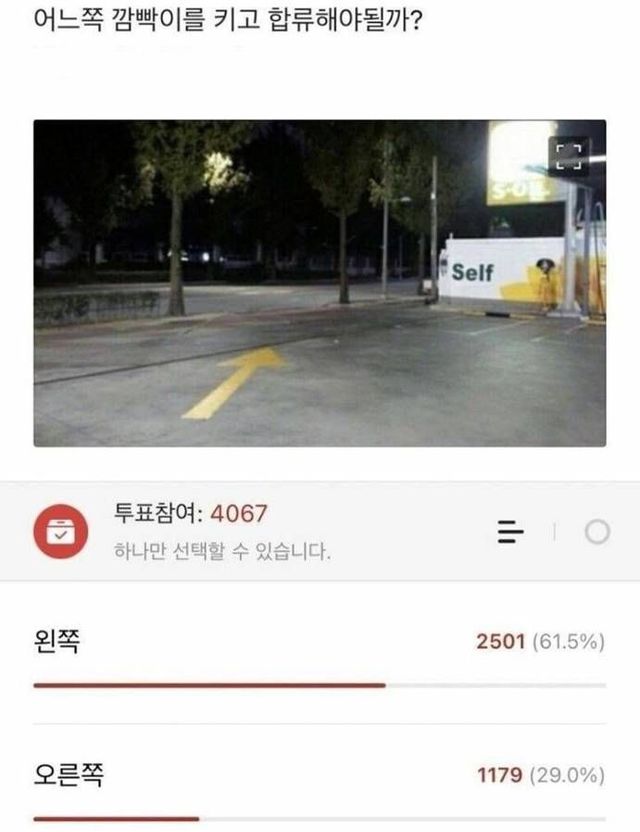This screenshot has height=832, width=640.
Task: Tap the circle icon beside the bars icon
Action: tap(597, 533)
